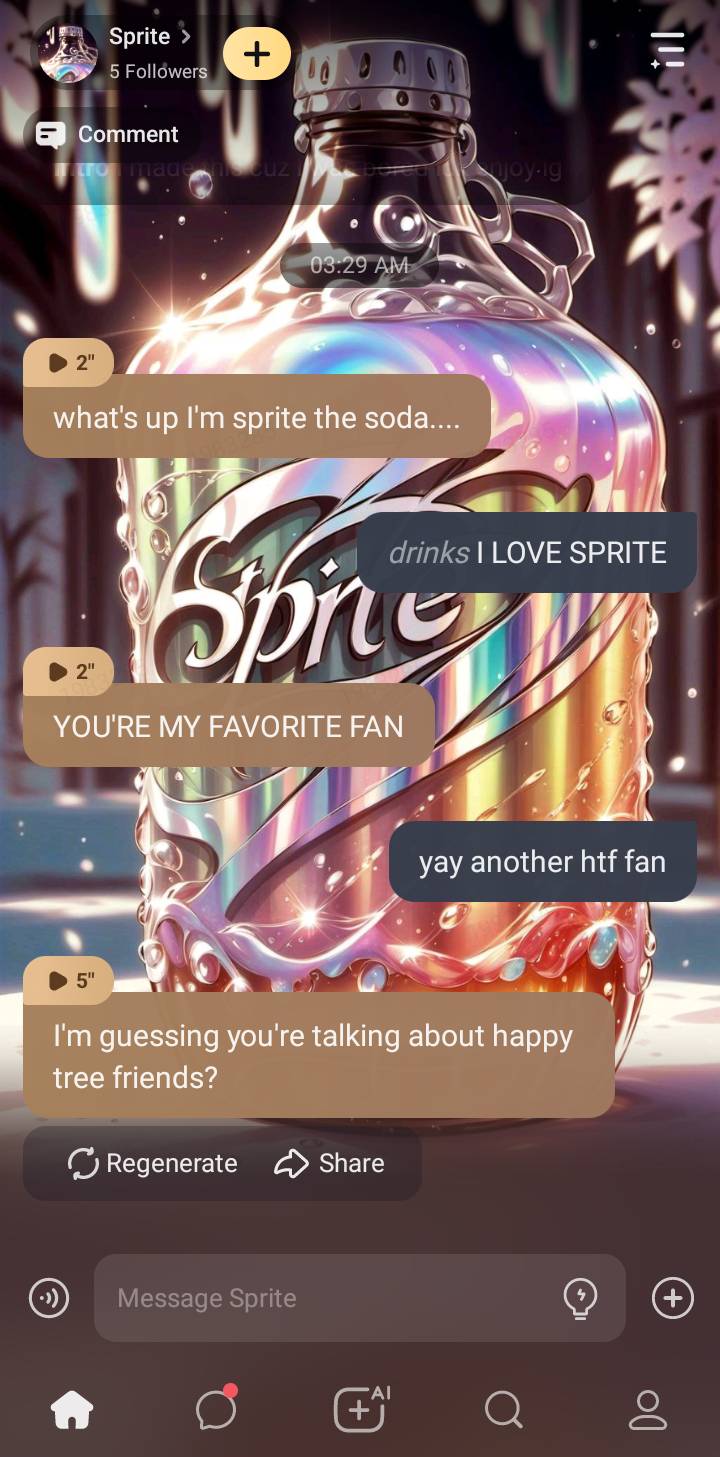720x1457 pixels.
Task: Open the plus attachment options
Action: point(672,1298)
